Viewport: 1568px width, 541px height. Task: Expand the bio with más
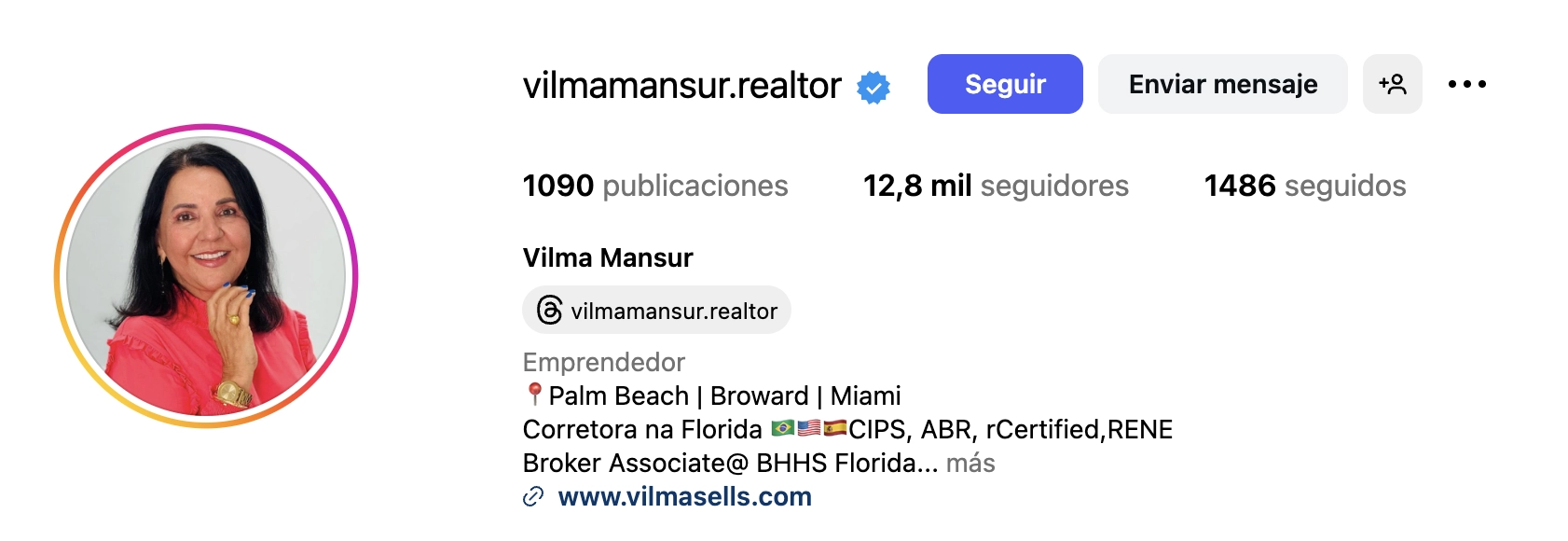click(970, 464)
